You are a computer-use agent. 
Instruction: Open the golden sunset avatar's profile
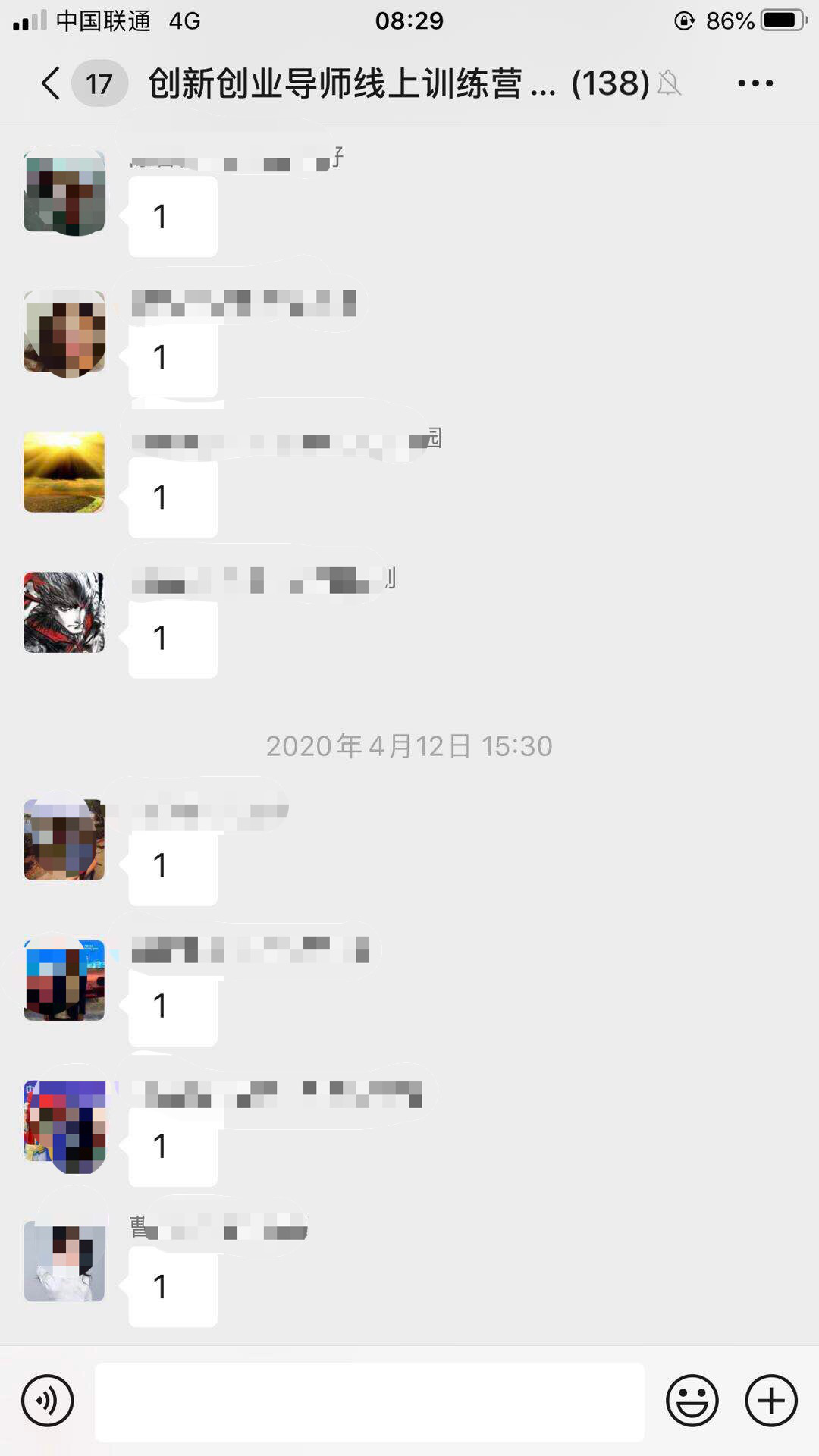pos(64,472)
